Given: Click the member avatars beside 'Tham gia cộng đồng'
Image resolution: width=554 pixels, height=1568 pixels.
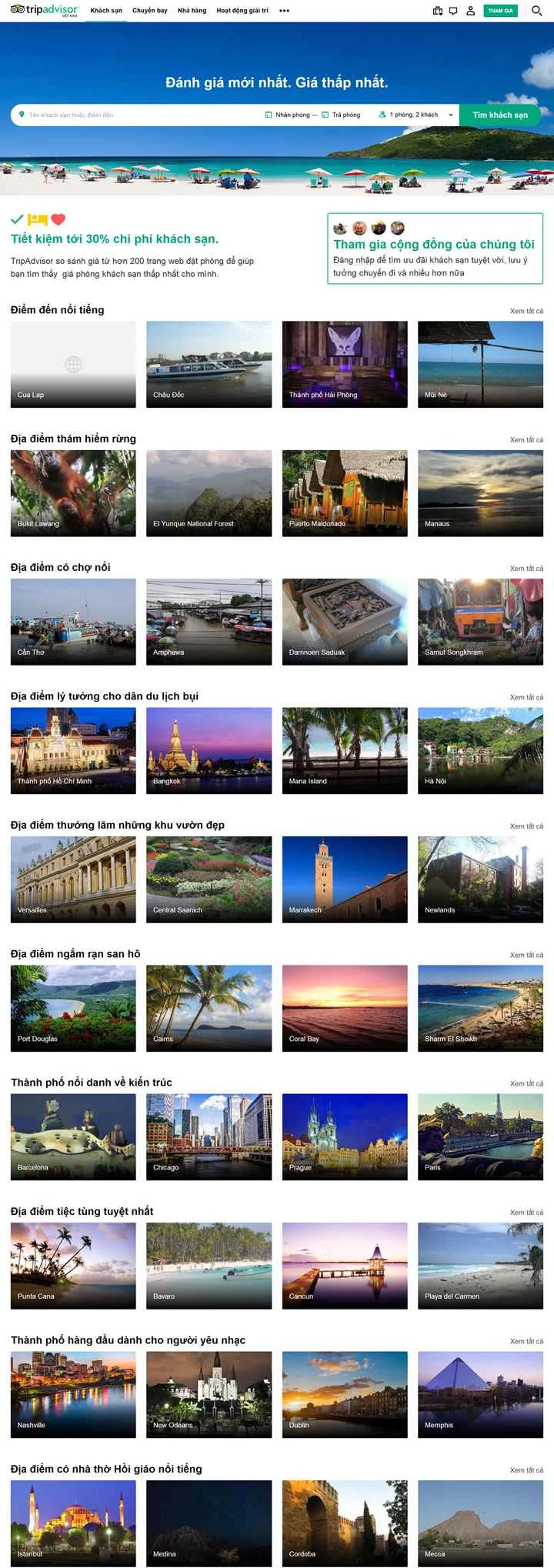Looking at the screenshot, I should [x=368, y=226].
